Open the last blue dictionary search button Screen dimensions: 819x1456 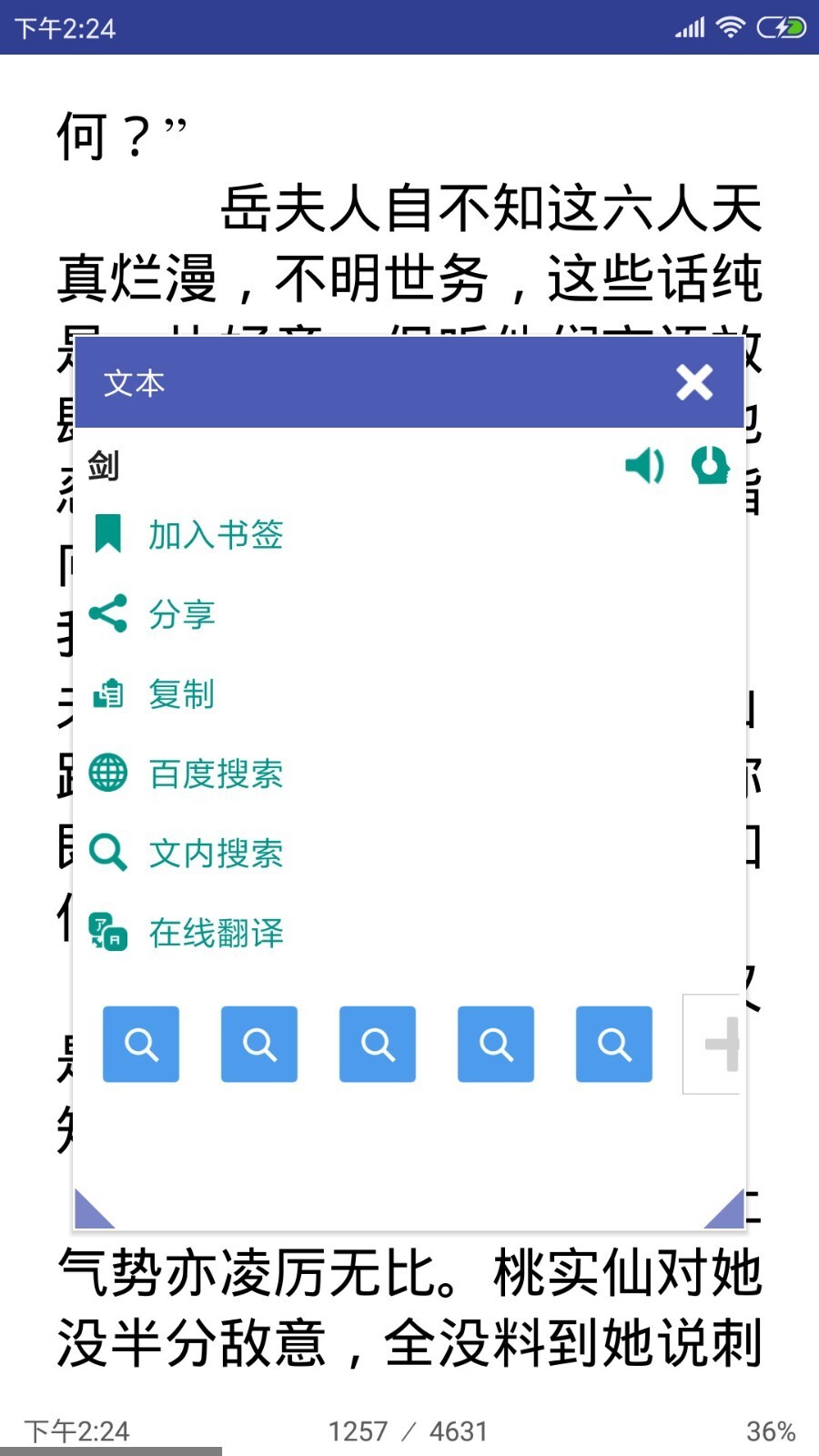[x=613, y=1045]
